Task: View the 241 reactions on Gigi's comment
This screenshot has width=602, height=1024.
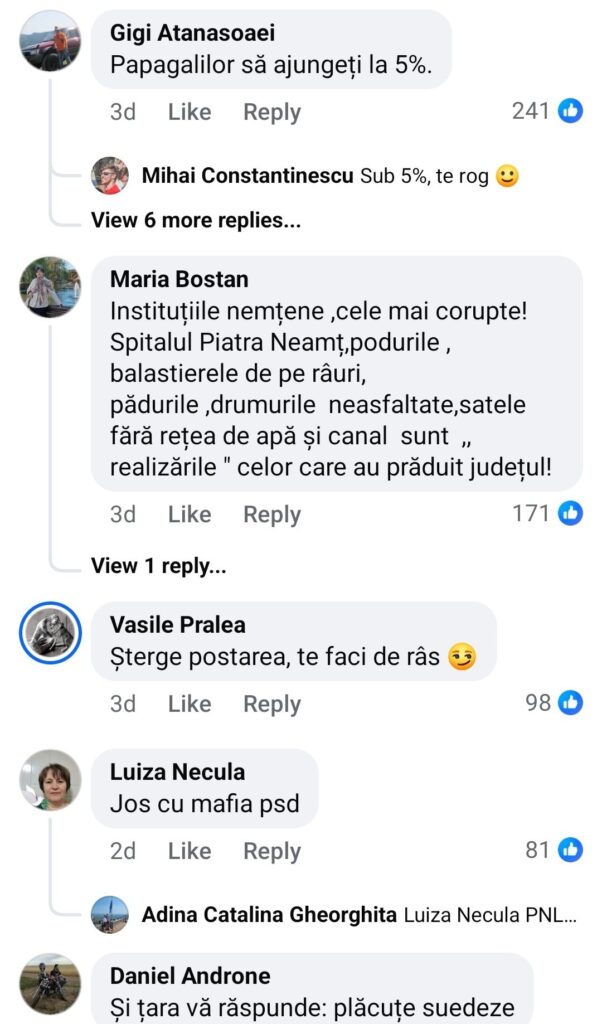Action: (546, 111)
